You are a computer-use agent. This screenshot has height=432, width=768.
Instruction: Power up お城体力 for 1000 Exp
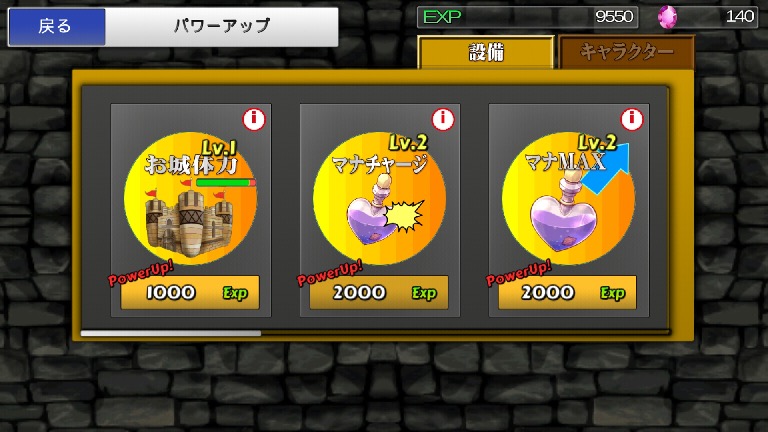click(190, 293)
